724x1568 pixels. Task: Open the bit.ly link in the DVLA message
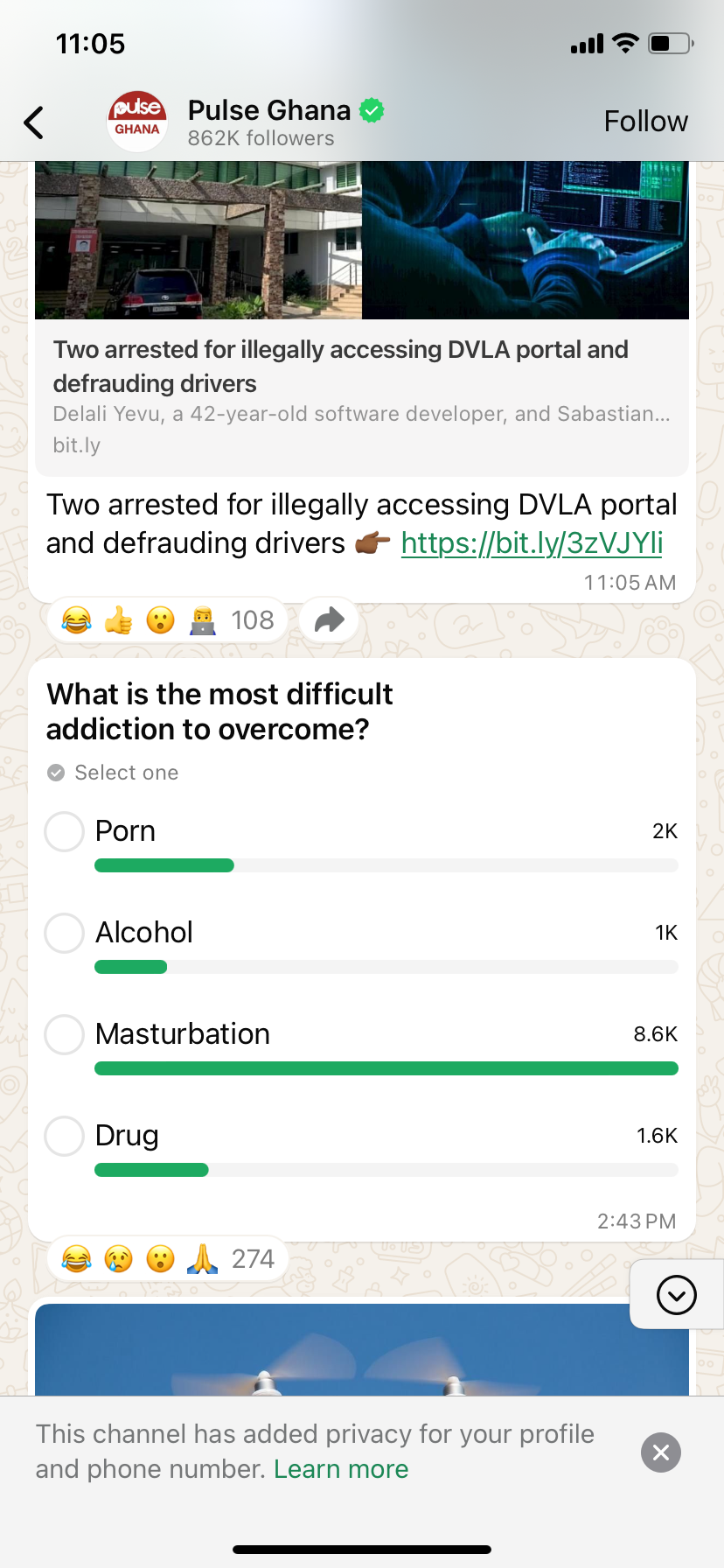(x=530, y=542)
